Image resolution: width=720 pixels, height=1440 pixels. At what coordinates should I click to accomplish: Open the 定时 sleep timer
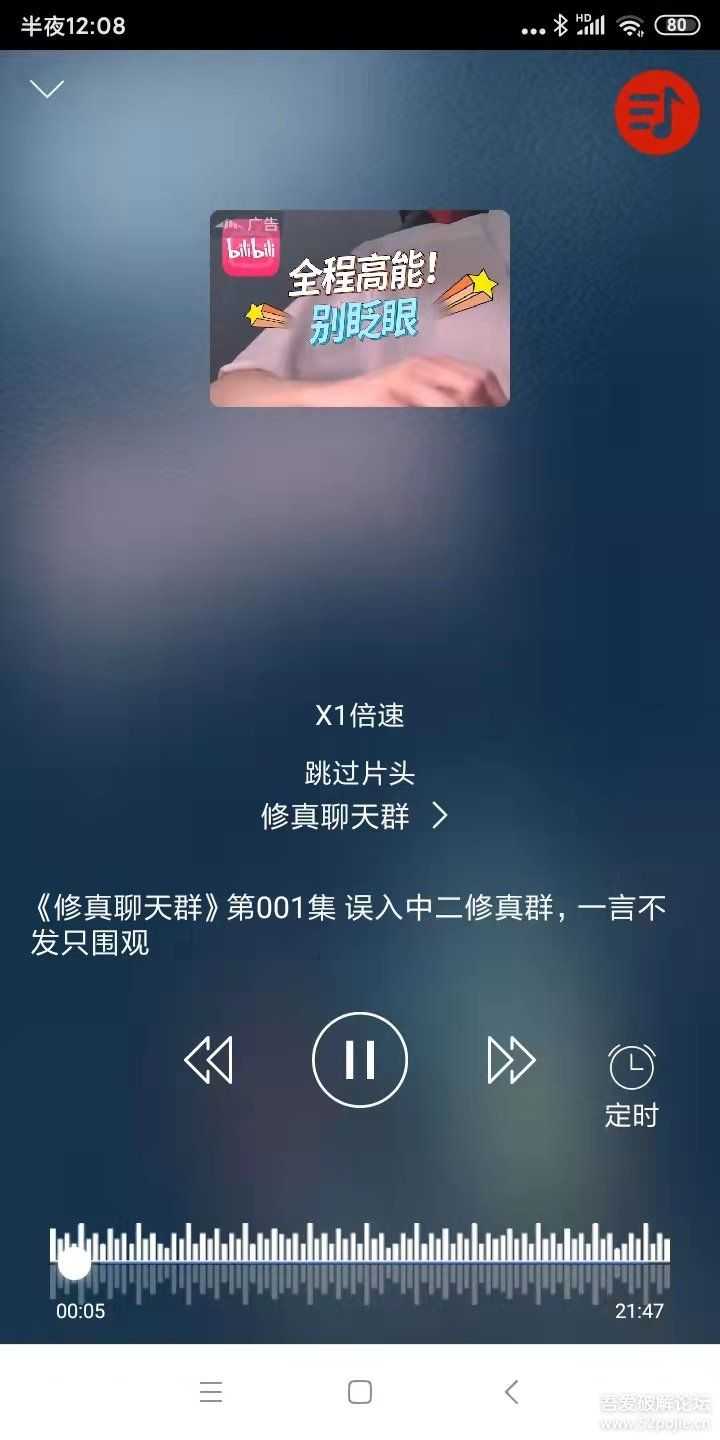[632, 1078]
